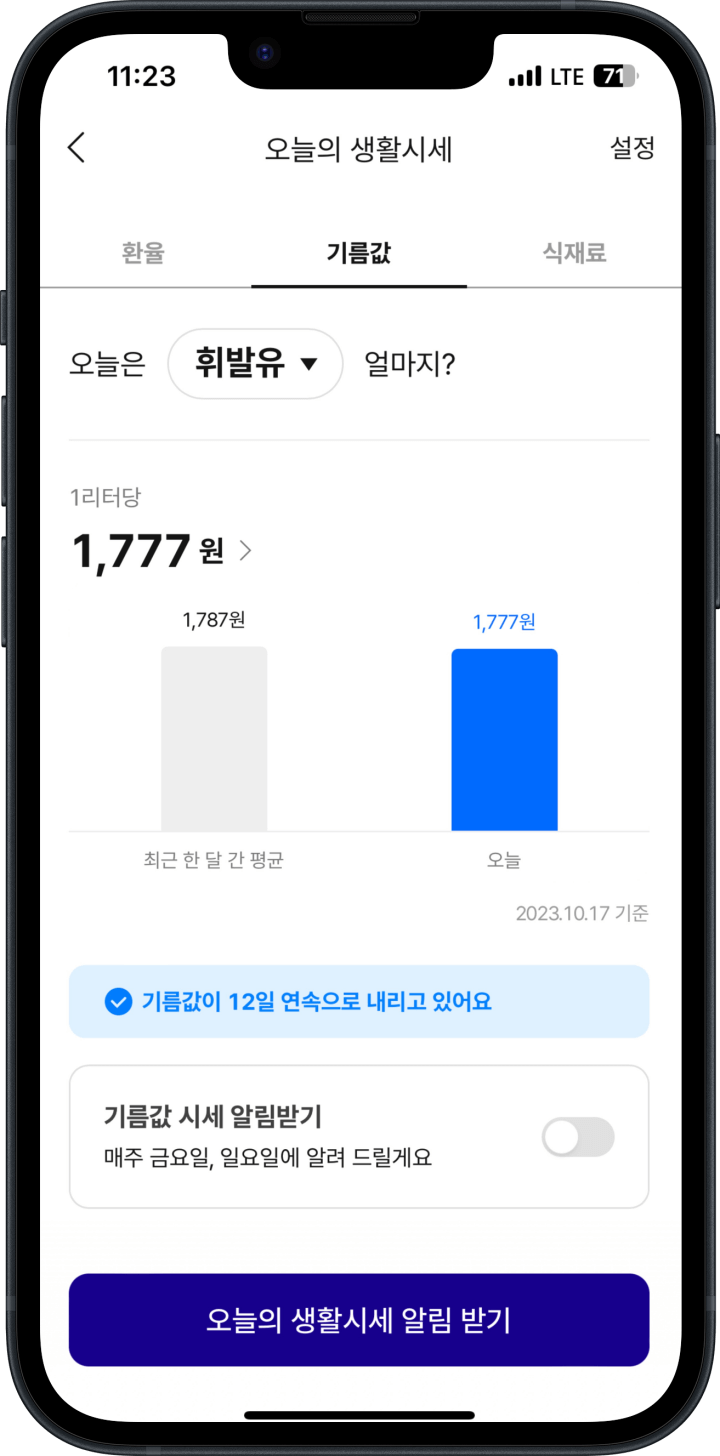This screenshot has height=1456, width=720.
Task: Open the 휘발유 fuel type dropdown
Action: 256,364
